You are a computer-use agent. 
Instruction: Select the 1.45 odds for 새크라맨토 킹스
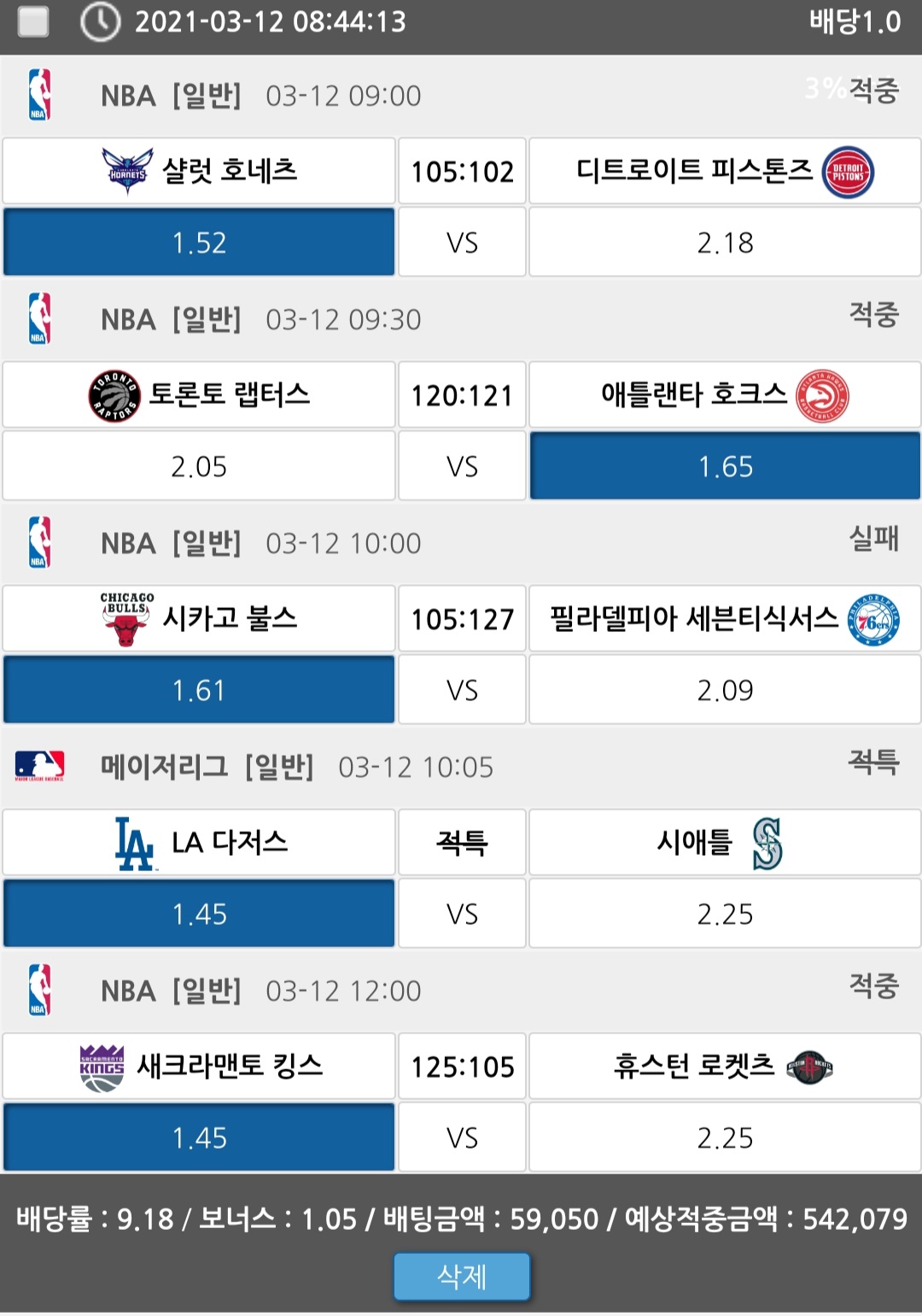(x=199, y=1138)
